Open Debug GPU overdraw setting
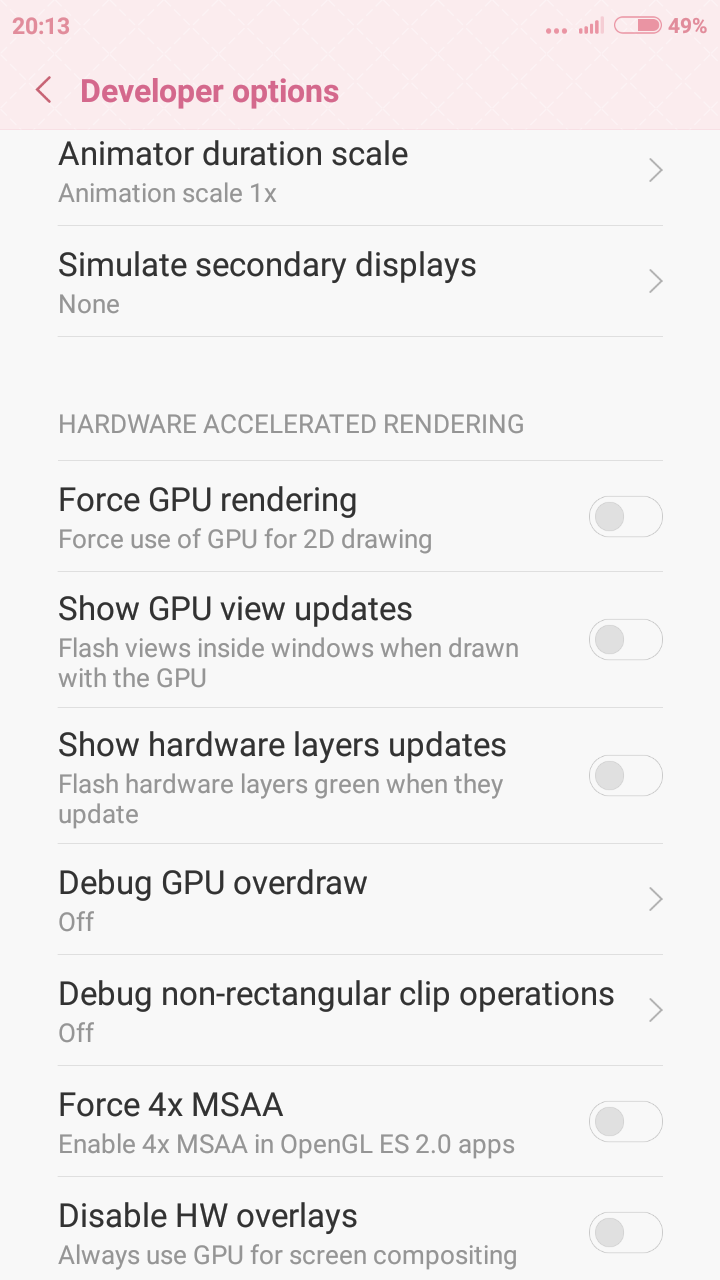Screen dimensions: 720x1280 tap(360, 900)
